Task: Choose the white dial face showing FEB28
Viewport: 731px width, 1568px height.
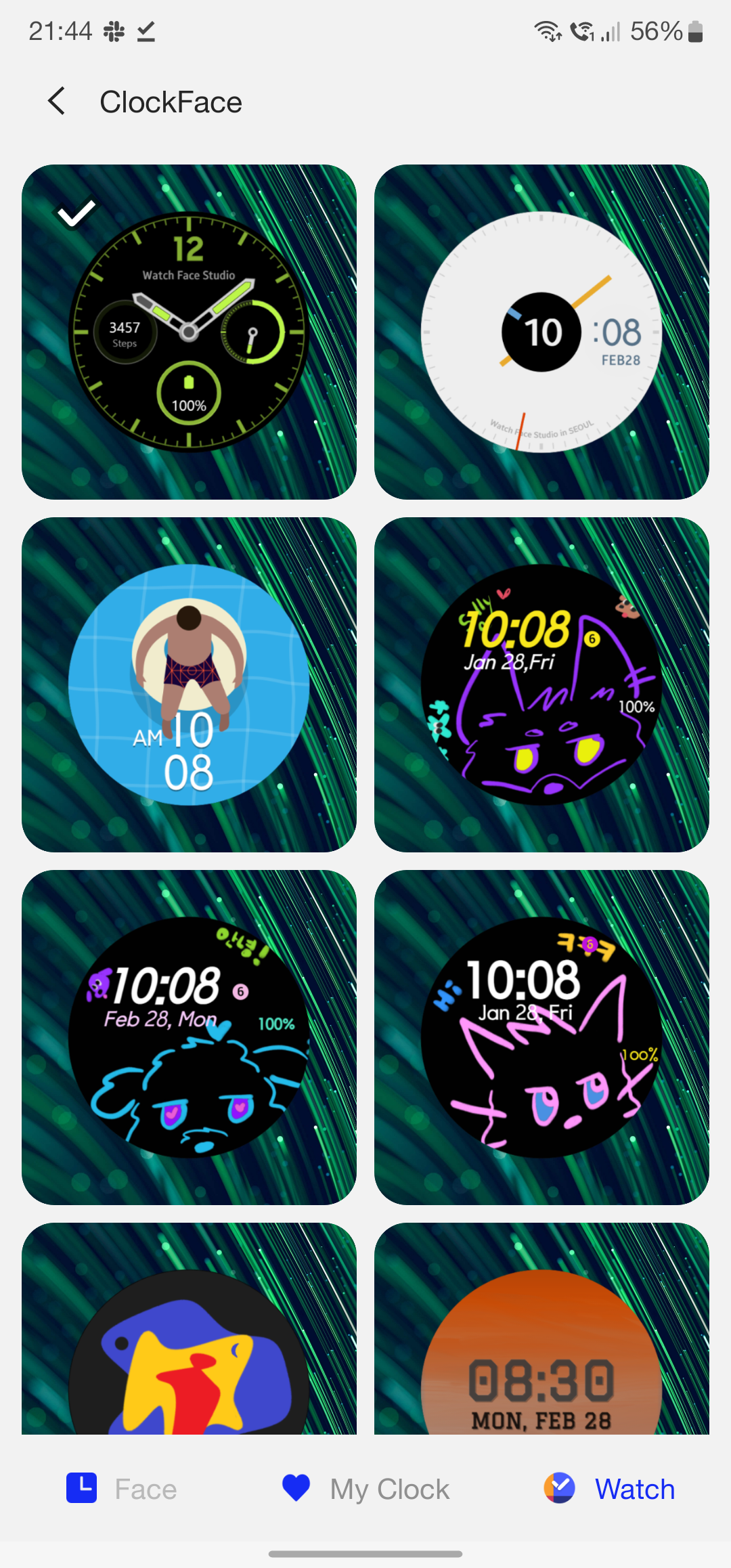Action: (541, 332)
